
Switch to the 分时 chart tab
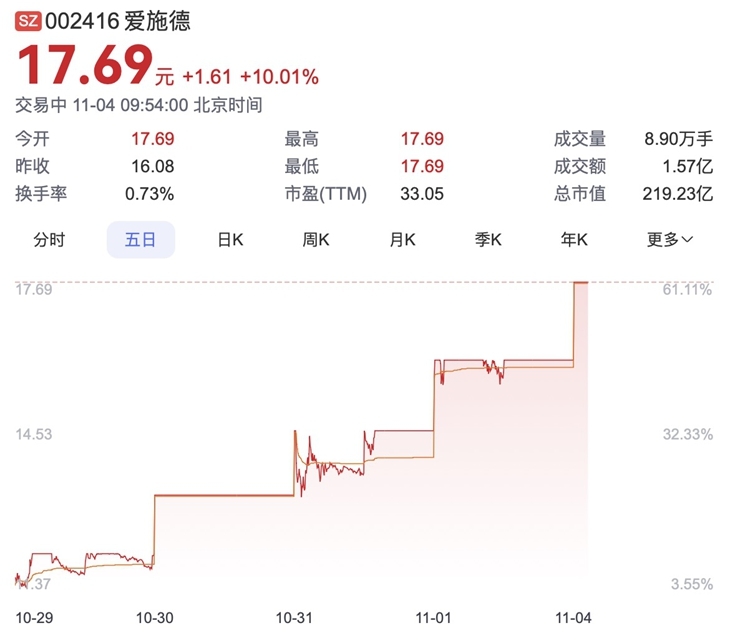tap(49, 240)
